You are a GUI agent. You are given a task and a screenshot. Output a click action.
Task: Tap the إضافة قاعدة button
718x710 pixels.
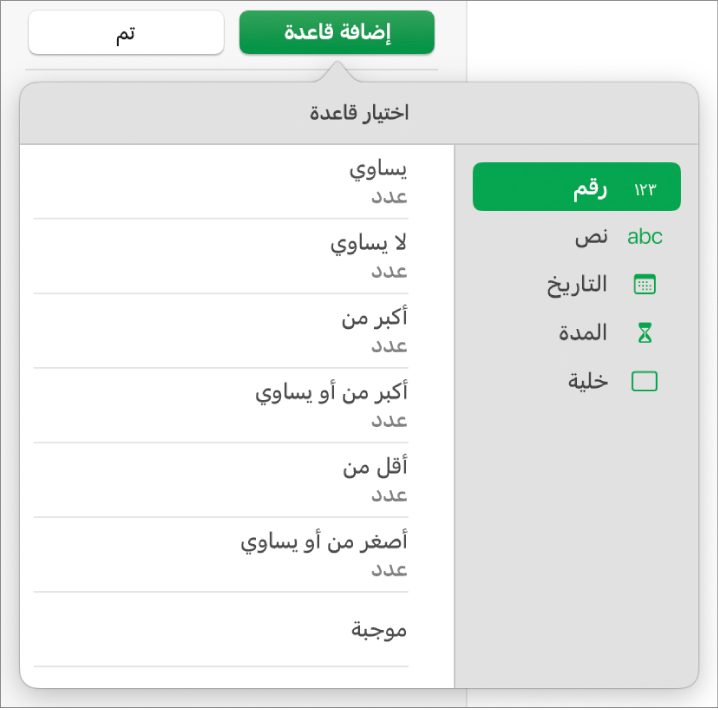(x=336, y=32)
